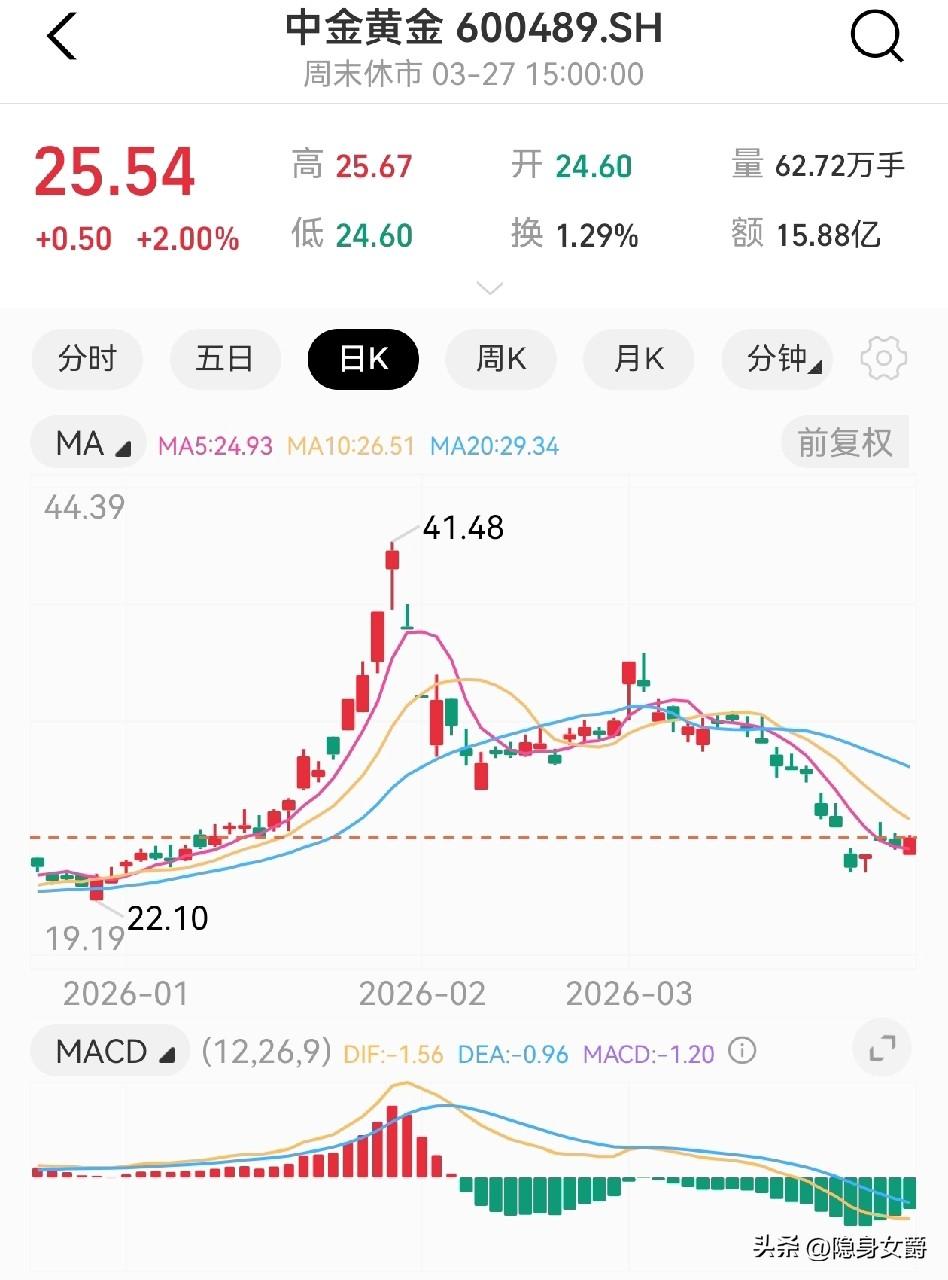Collapse quote details via the downward chevron
This screenshot has width=948, height=1280.
[489, 288]
